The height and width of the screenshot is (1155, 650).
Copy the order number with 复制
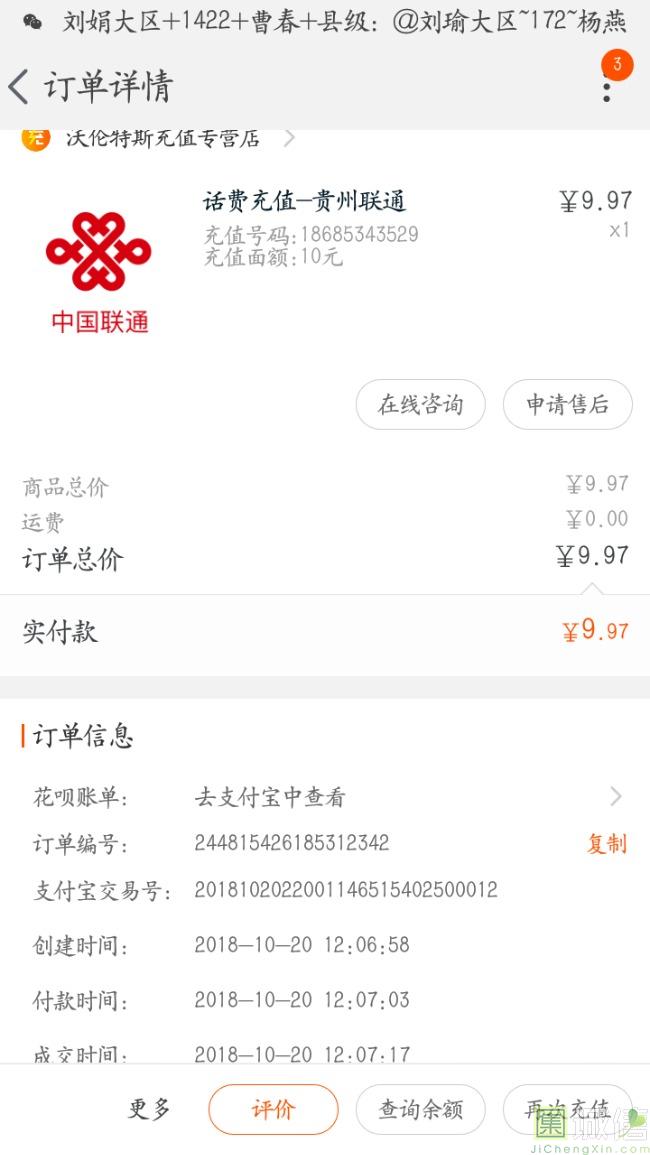[607, 843]
